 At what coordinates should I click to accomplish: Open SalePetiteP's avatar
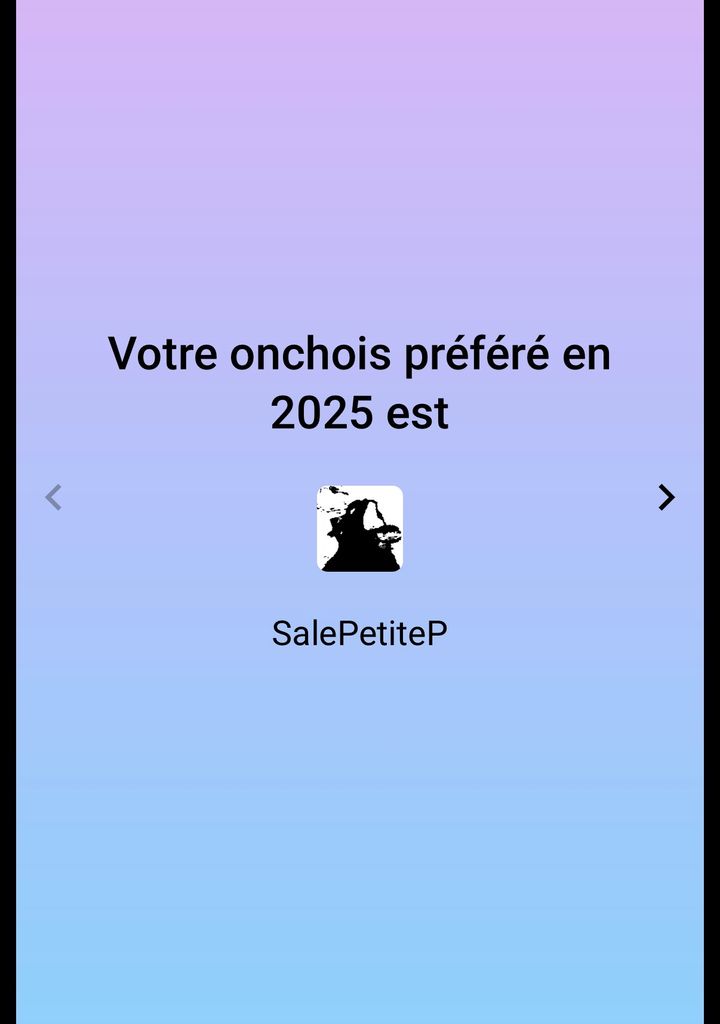click(360, 528)
